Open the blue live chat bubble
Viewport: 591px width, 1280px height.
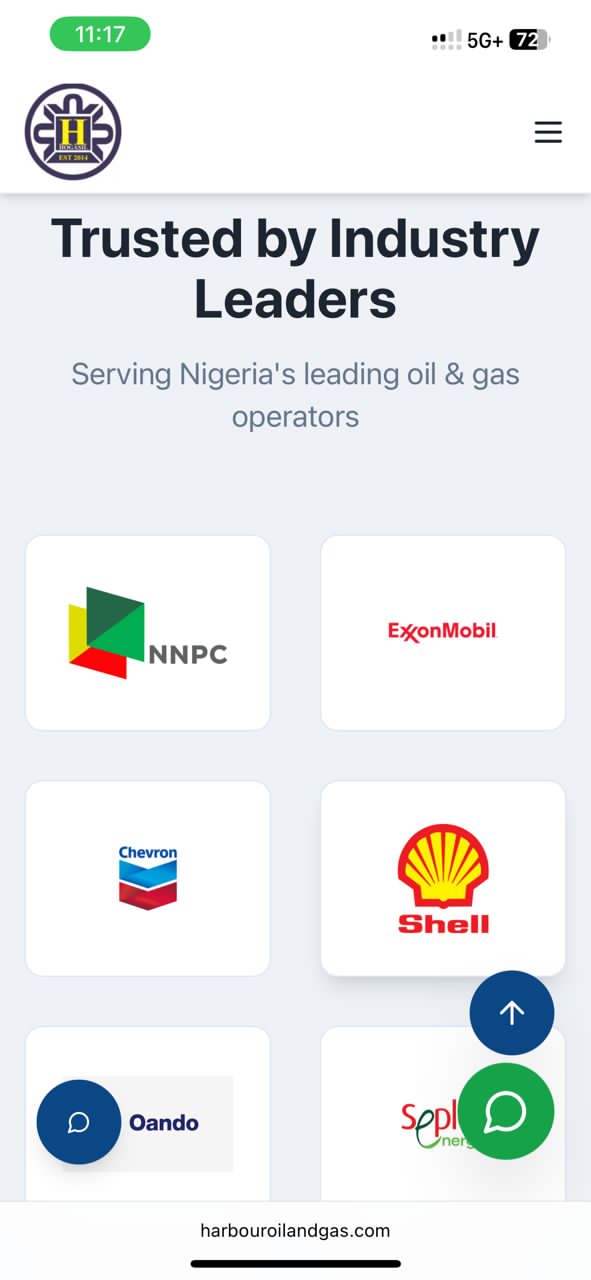tap(79, 1122)
